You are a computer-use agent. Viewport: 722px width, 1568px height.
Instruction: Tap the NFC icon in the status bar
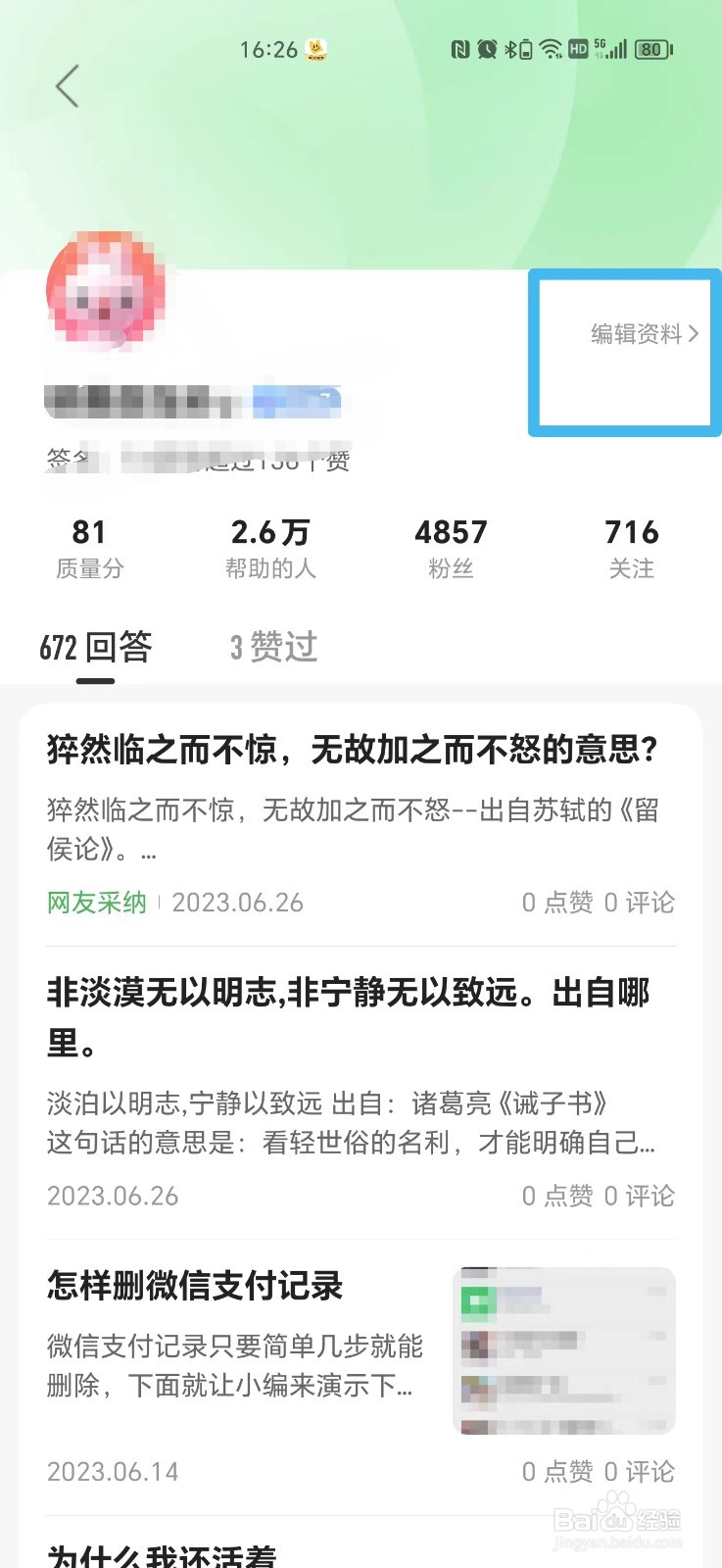458,49
